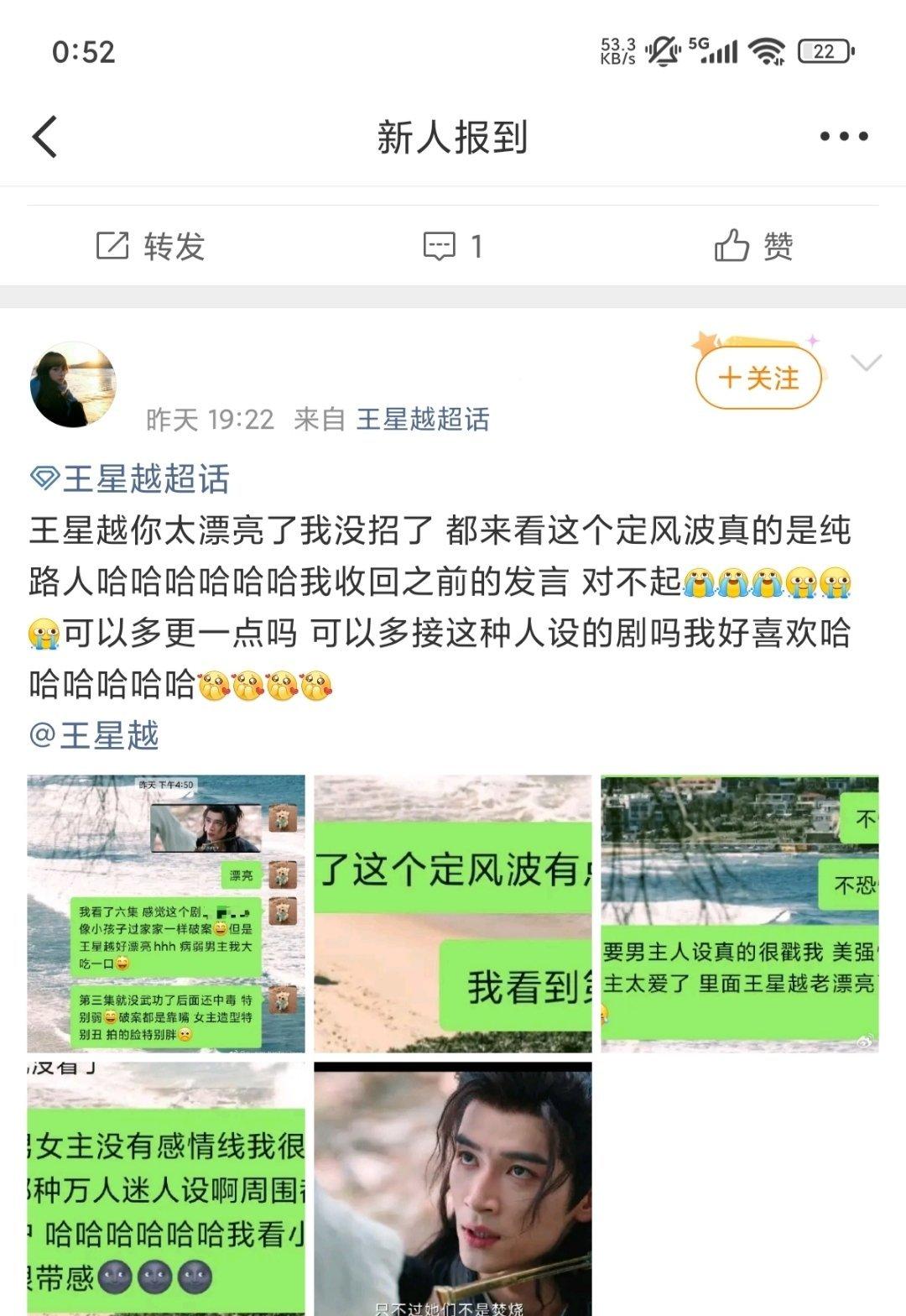Image resolution: width=906 pixels, height=1316 pixels.
Task: View the image mentioning 男主人设真的很戳我
Action: click(739, 913)
